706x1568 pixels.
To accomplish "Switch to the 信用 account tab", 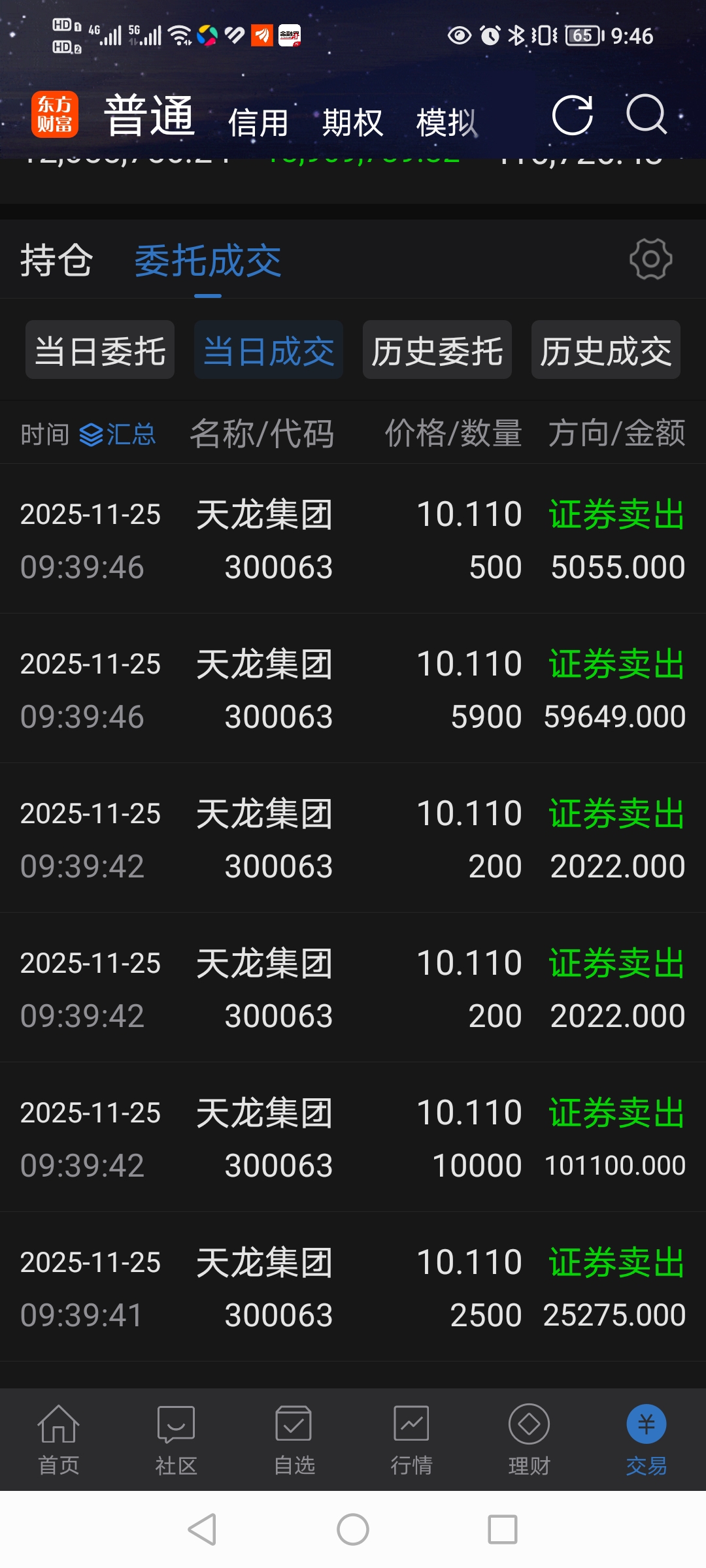I will click(x=258, y=123).
